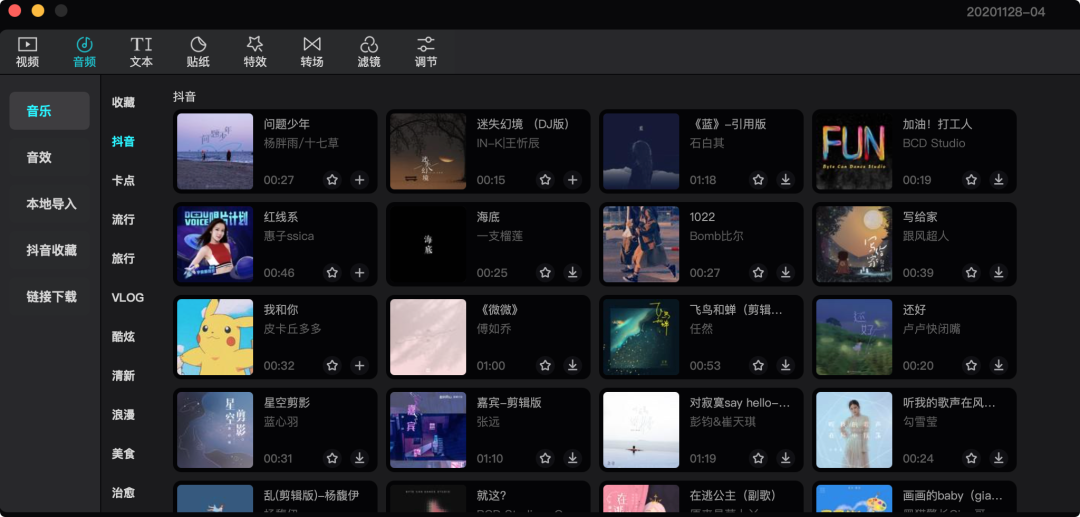1080x517 pixels.
Task: Select the 卡点 music category
Action: [123, 181]
